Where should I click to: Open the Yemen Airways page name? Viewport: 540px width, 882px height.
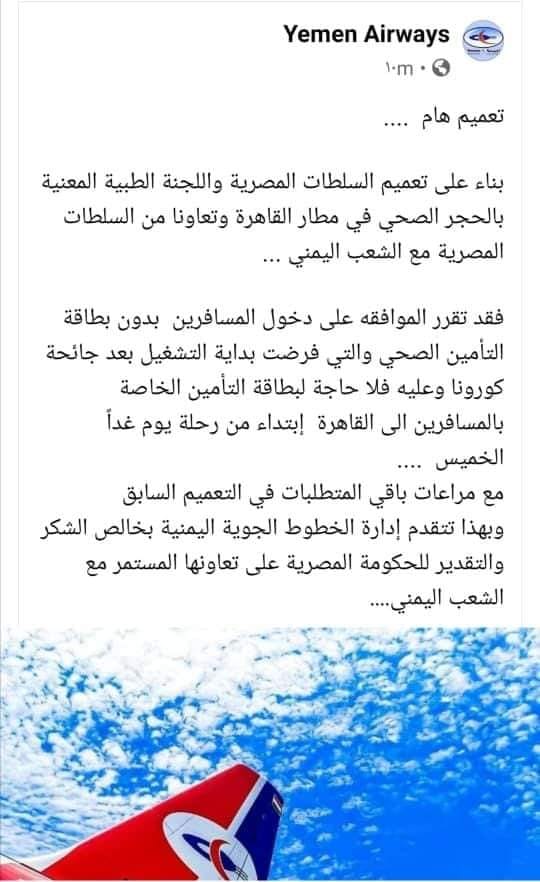point(366,35)
